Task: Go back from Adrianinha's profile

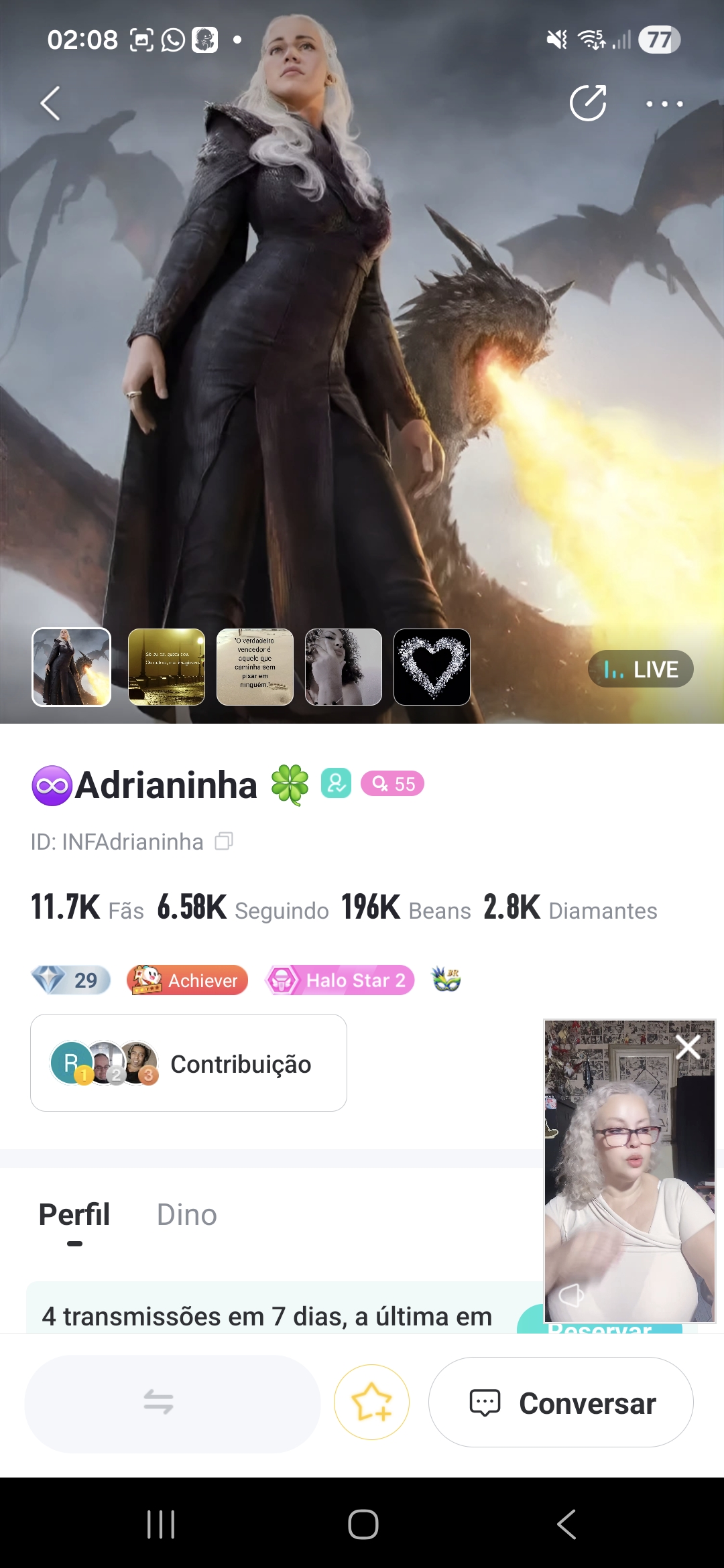Action: pos(50,104)
